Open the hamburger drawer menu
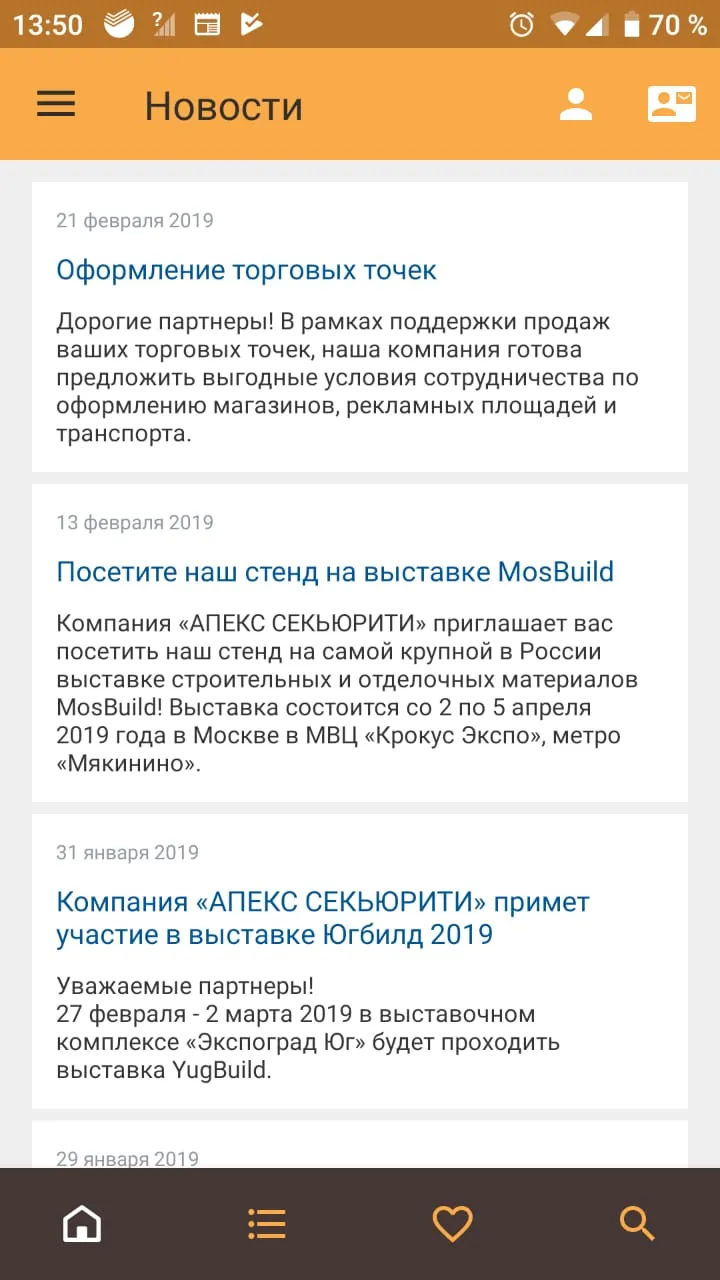The image size is (720, 1280). click(x=56, y=104)
